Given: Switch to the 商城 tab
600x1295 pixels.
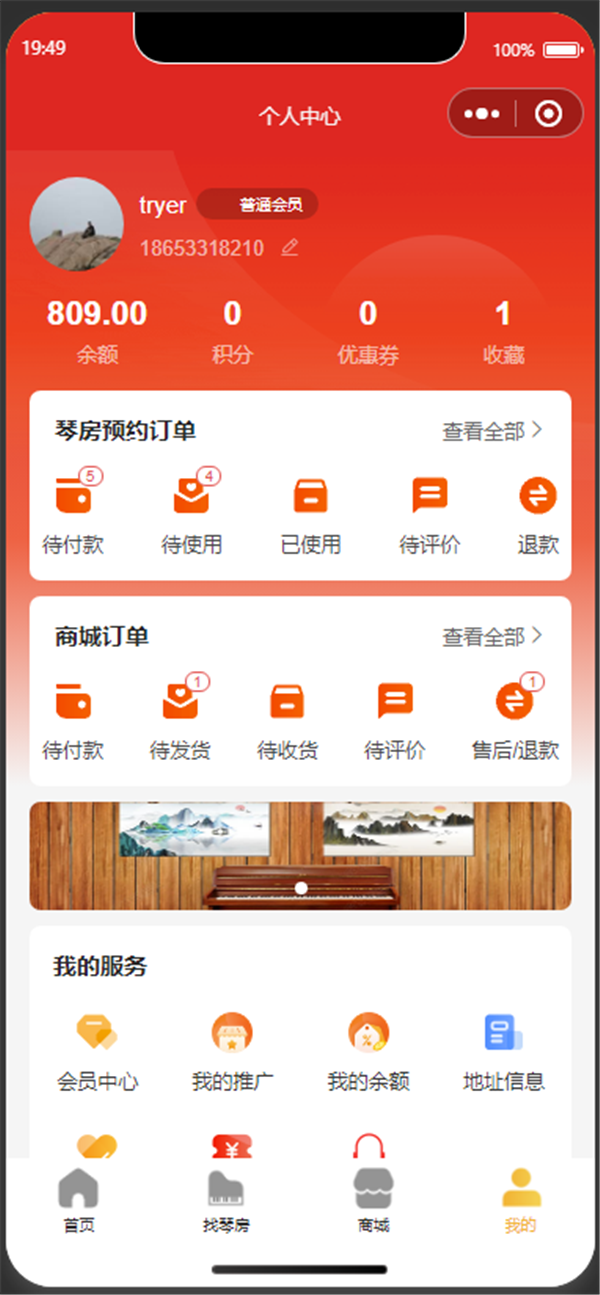Looking at the screenshot, I should 373,1200.
